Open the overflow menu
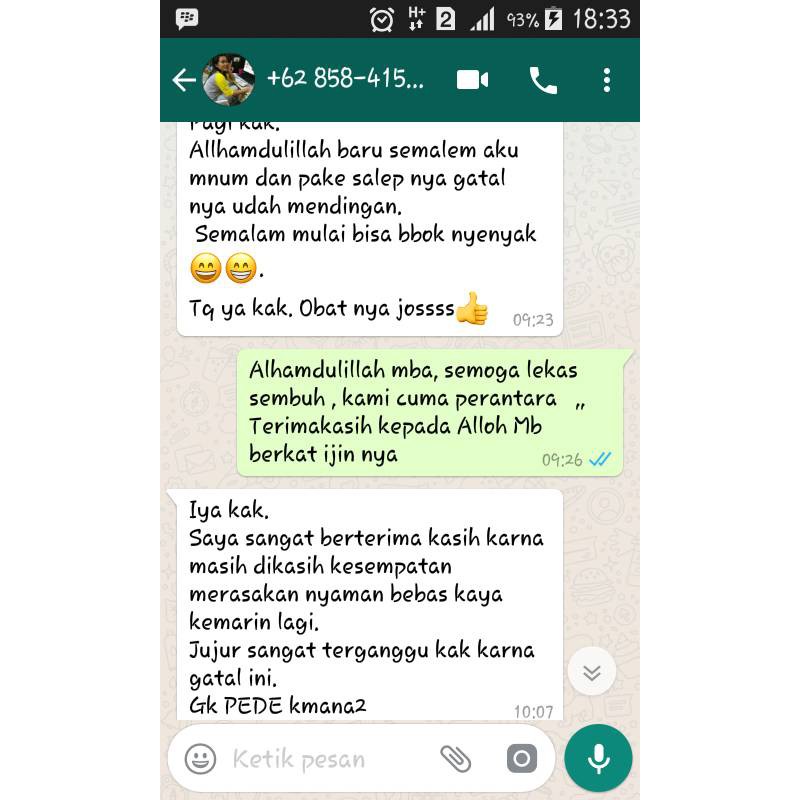The image size is (800, 800). point(606,80)
